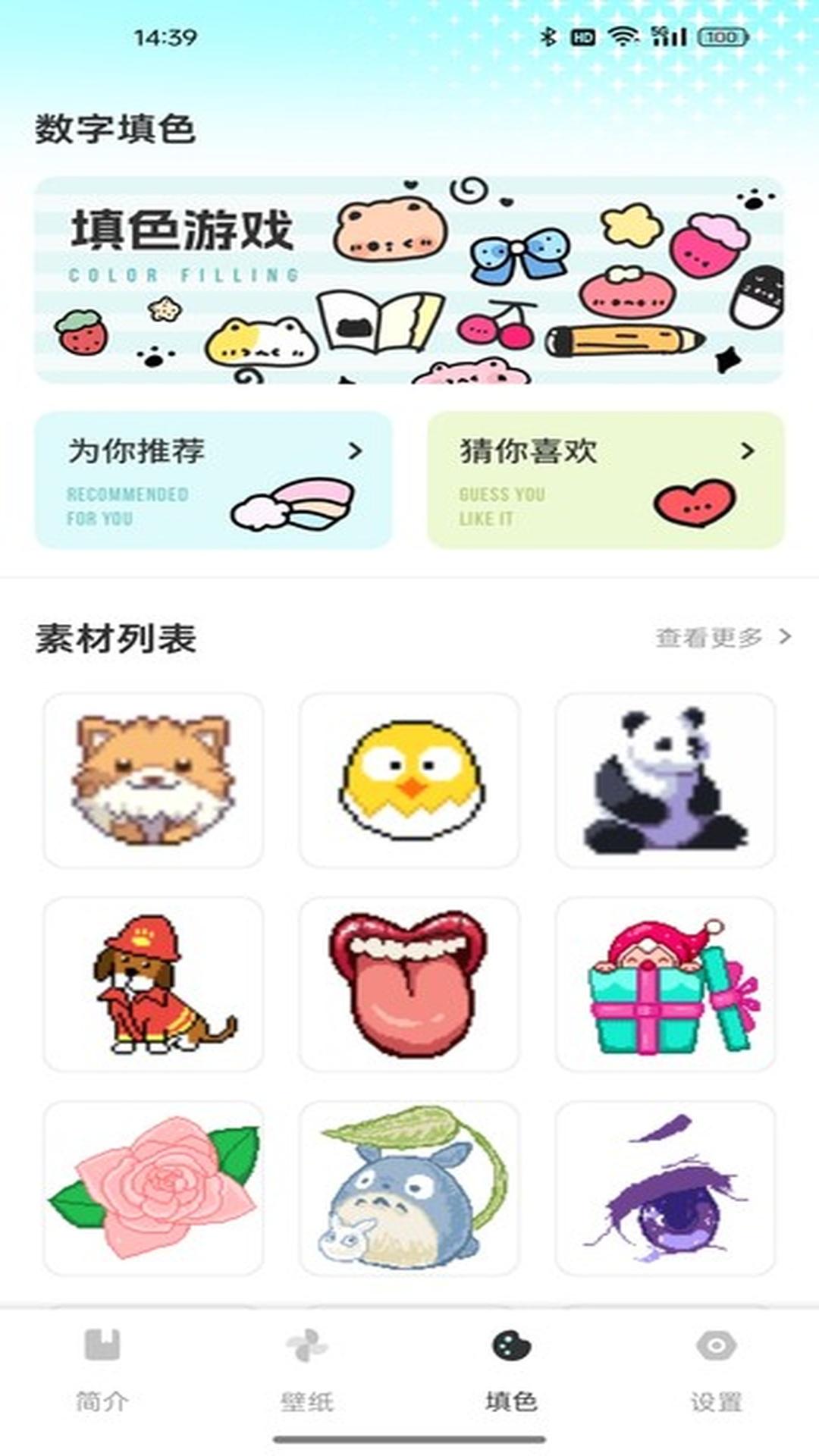The image size is (819, 1456).
Task: Open the 设置 settings tab
Action: click(716, 1369)
